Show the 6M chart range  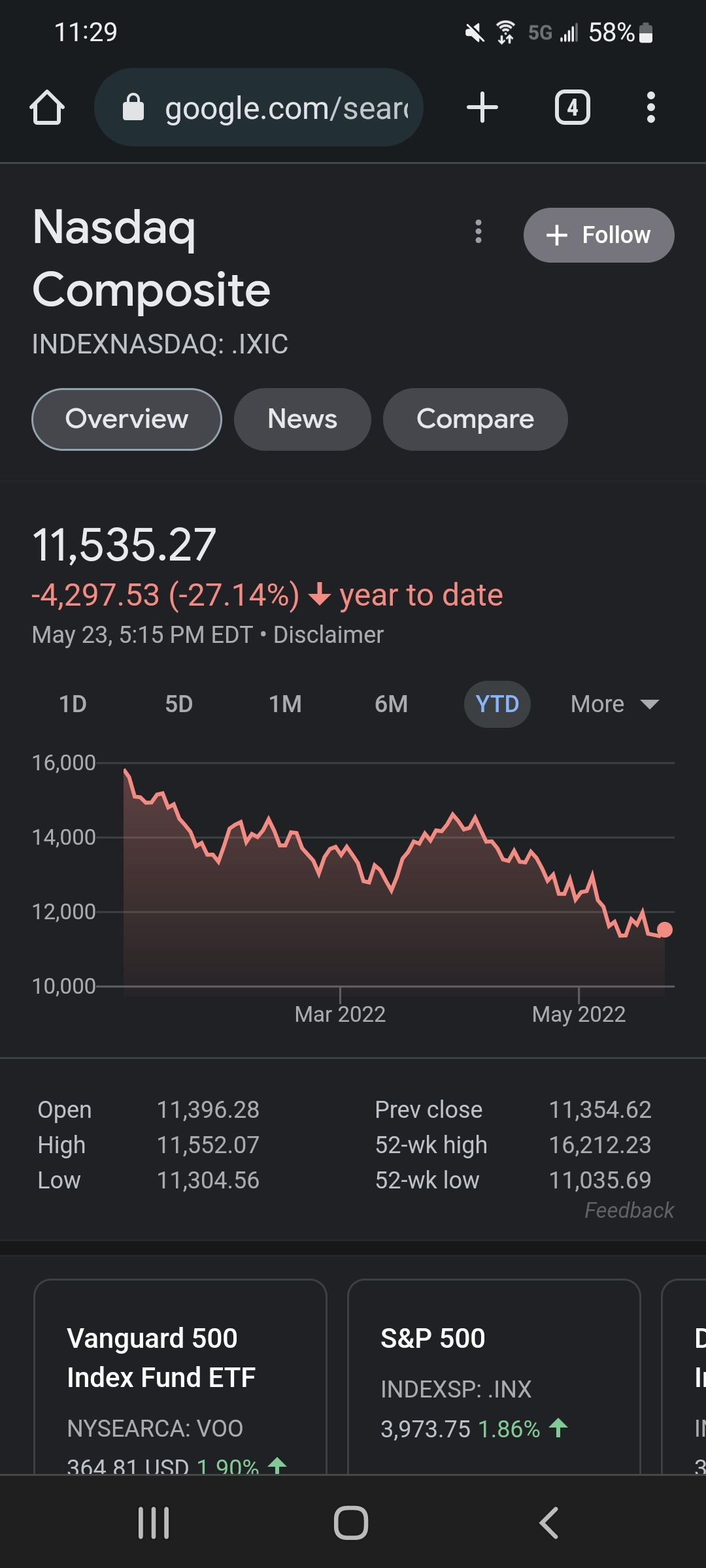coord(392,704)
